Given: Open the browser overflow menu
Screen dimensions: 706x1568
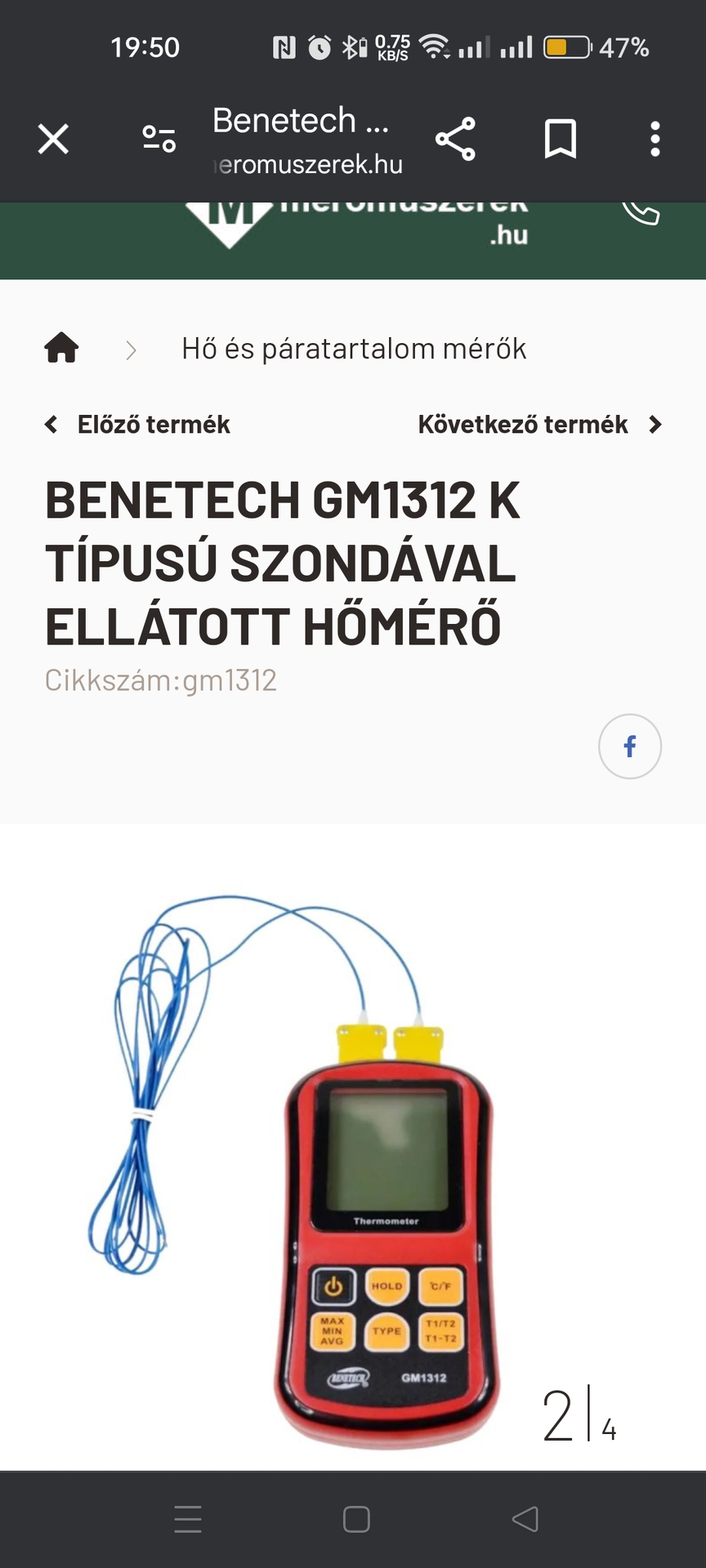Looking at the screenshot, I should [x=655, y=139].
